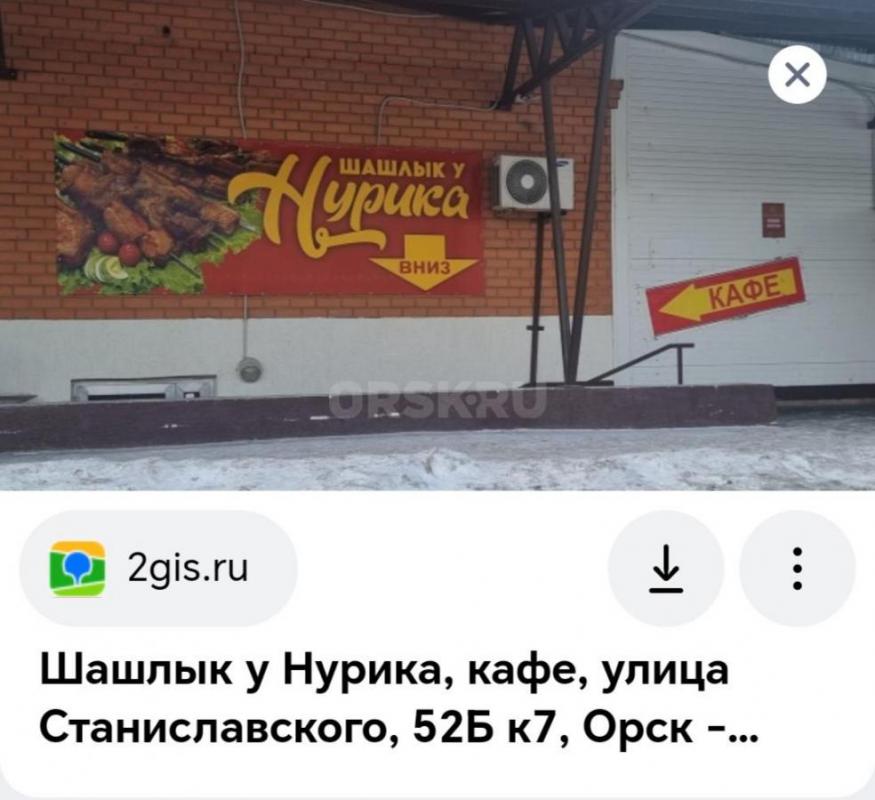The height and width of the screenshot is (800, 875).
Task: Open the 2gis.ru source chip
Action: coord(158,568)
